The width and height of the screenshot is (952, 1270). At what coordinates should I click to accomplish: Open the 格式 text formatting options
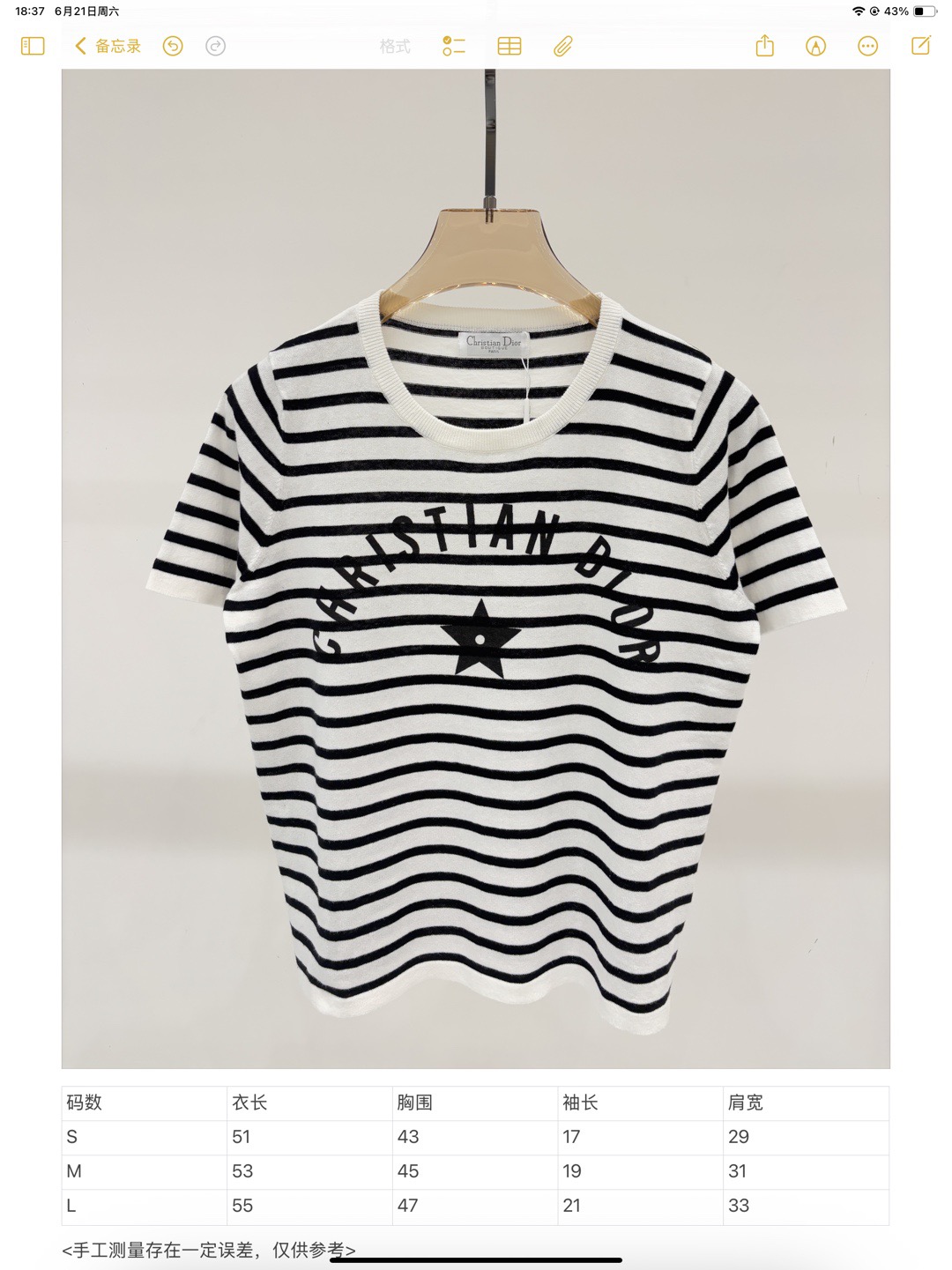pos(395,46)
